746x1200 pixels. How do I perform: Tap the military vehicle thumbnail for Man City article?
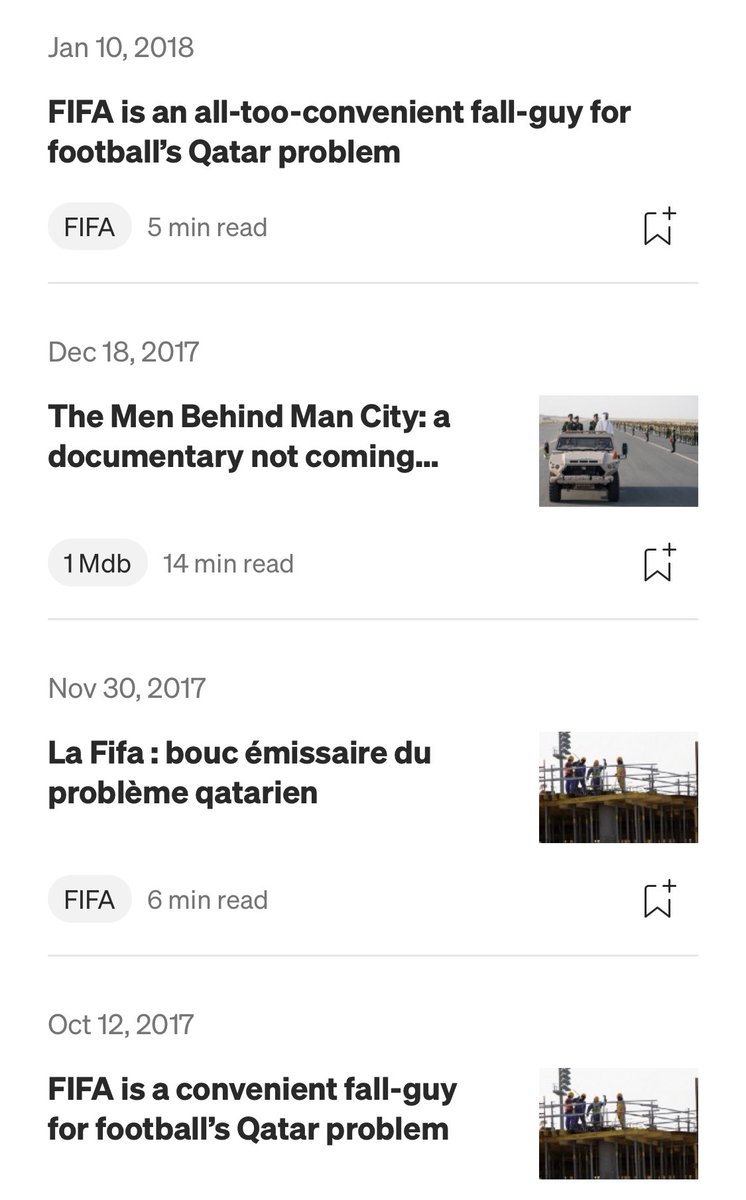click(618, 451)
